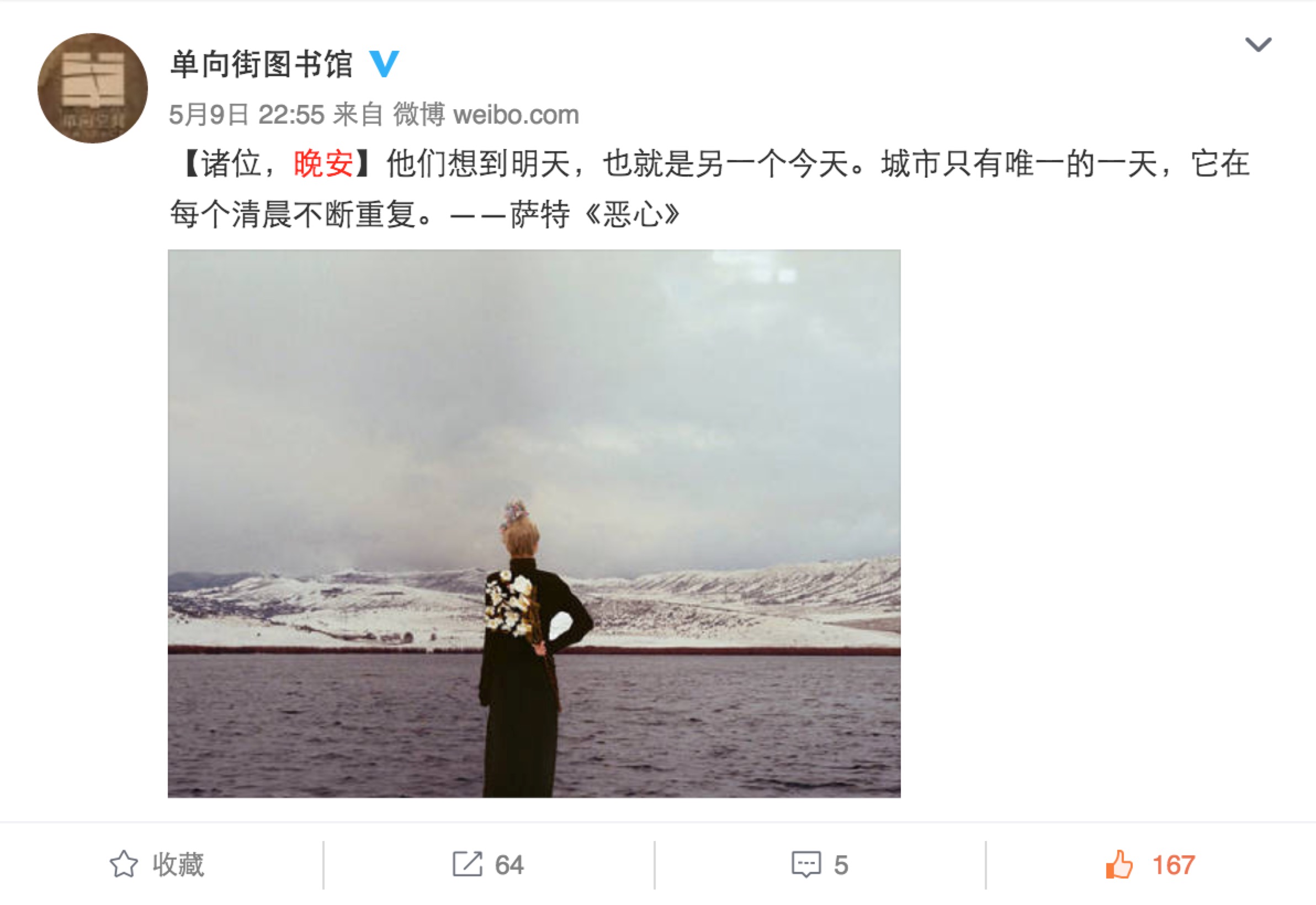The image size is (1316, 905).
Task: Expand the post options chevron
Action: click(x=1257, y=44)
